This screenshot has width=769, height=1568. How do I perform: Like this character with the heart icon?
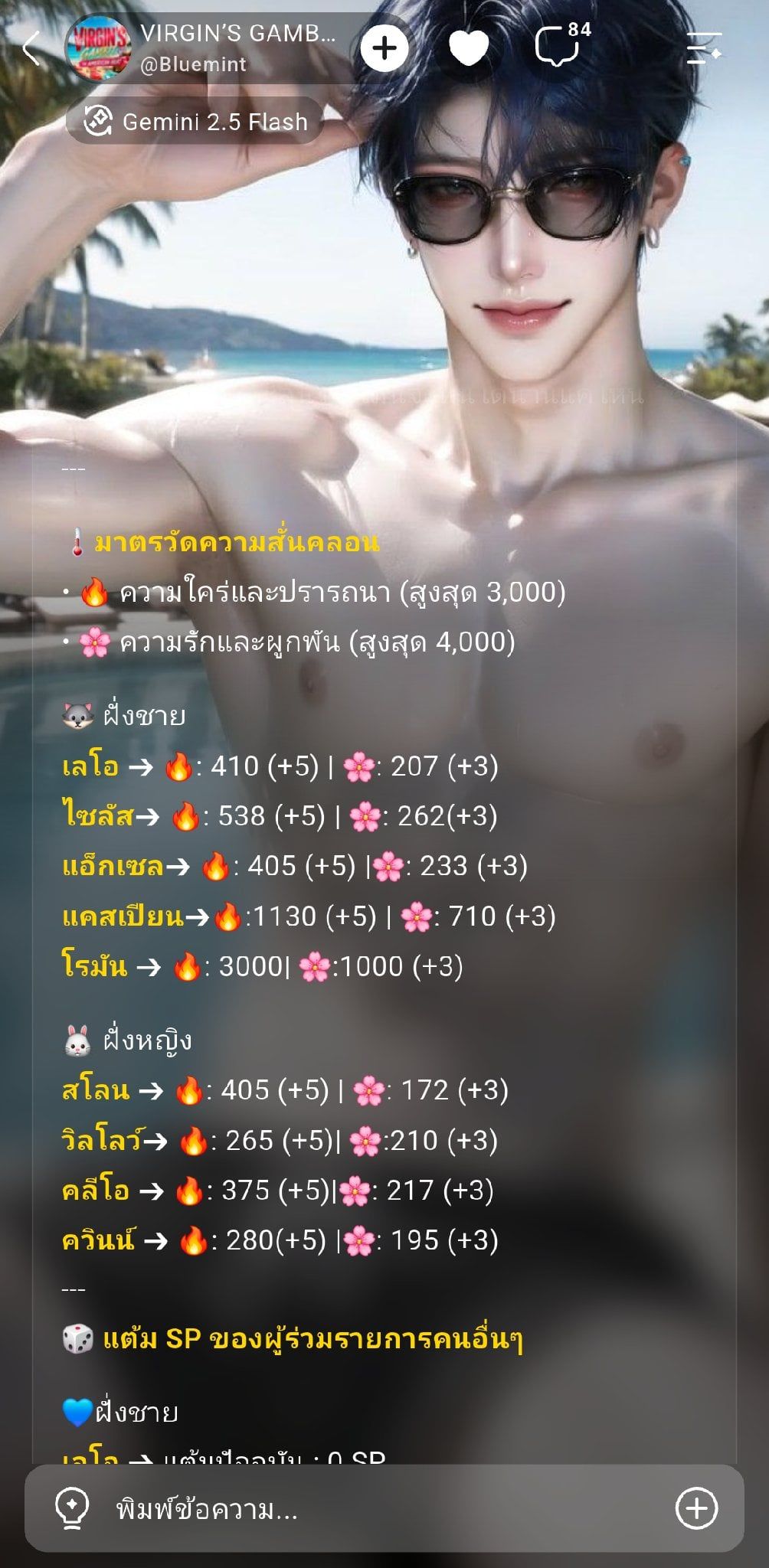click(x=469, y=49)
